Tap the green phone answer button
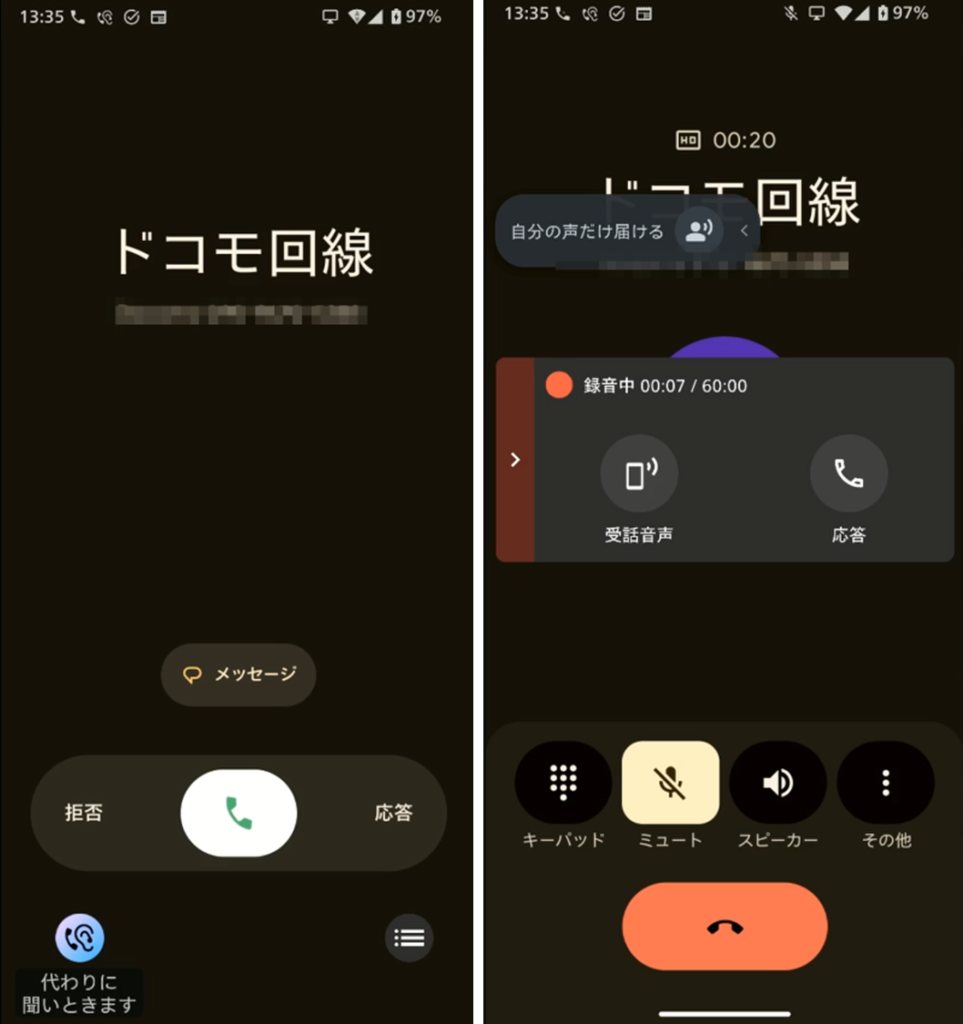This screenshot has height=1024, width=963. 238,813
